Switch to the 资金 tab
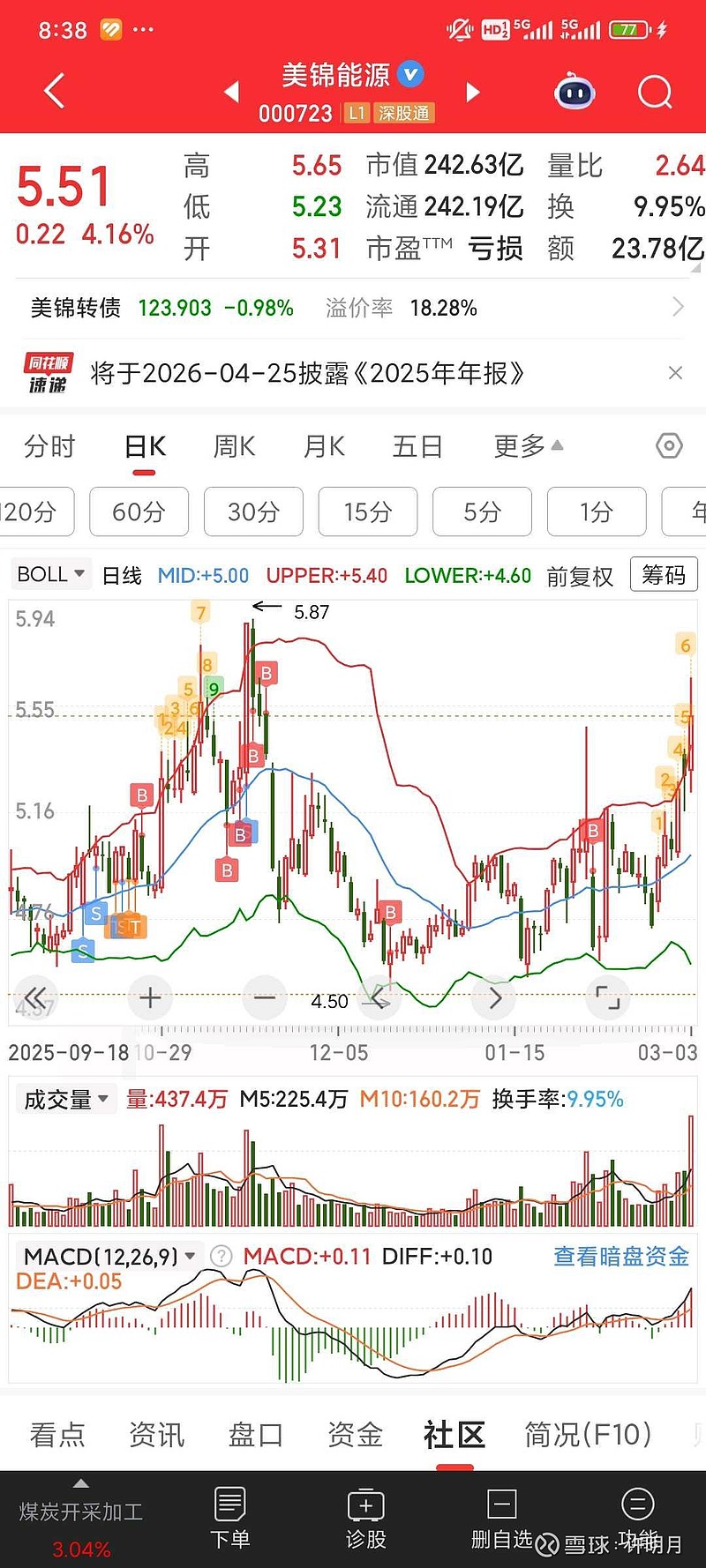Image resolution: width=706 pixels, height=1568 pixels. tap(355, 1435)
